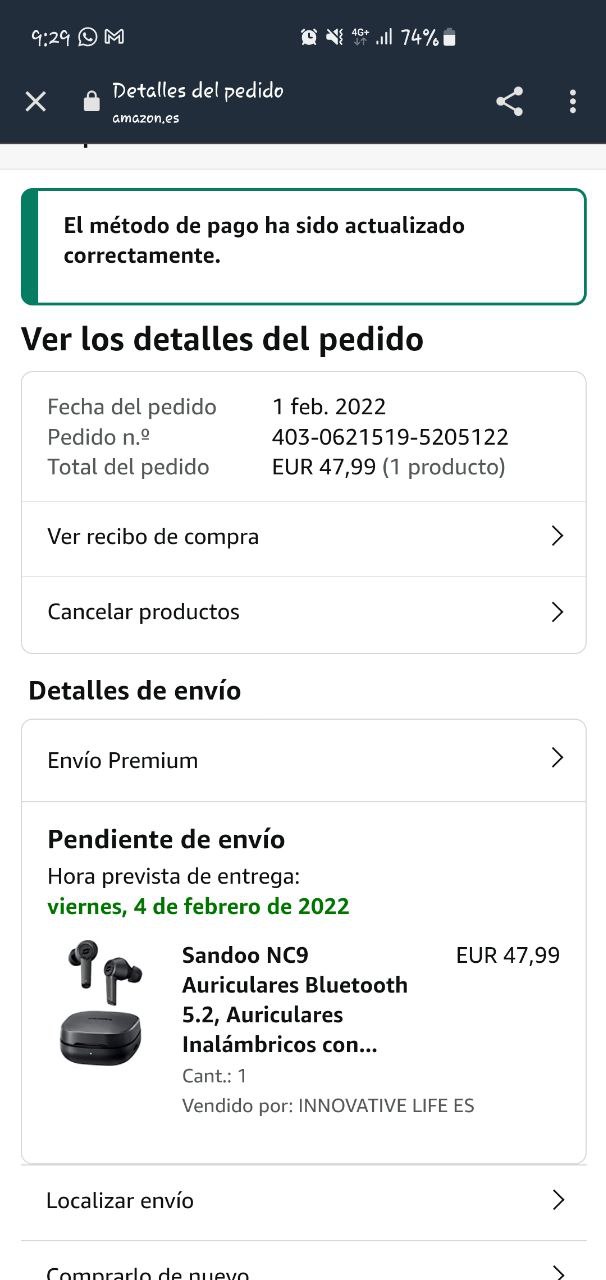Choose Comprarlo de nuevo
The width and height of the screenshot is (606, 1280).
pos(303,1270)
